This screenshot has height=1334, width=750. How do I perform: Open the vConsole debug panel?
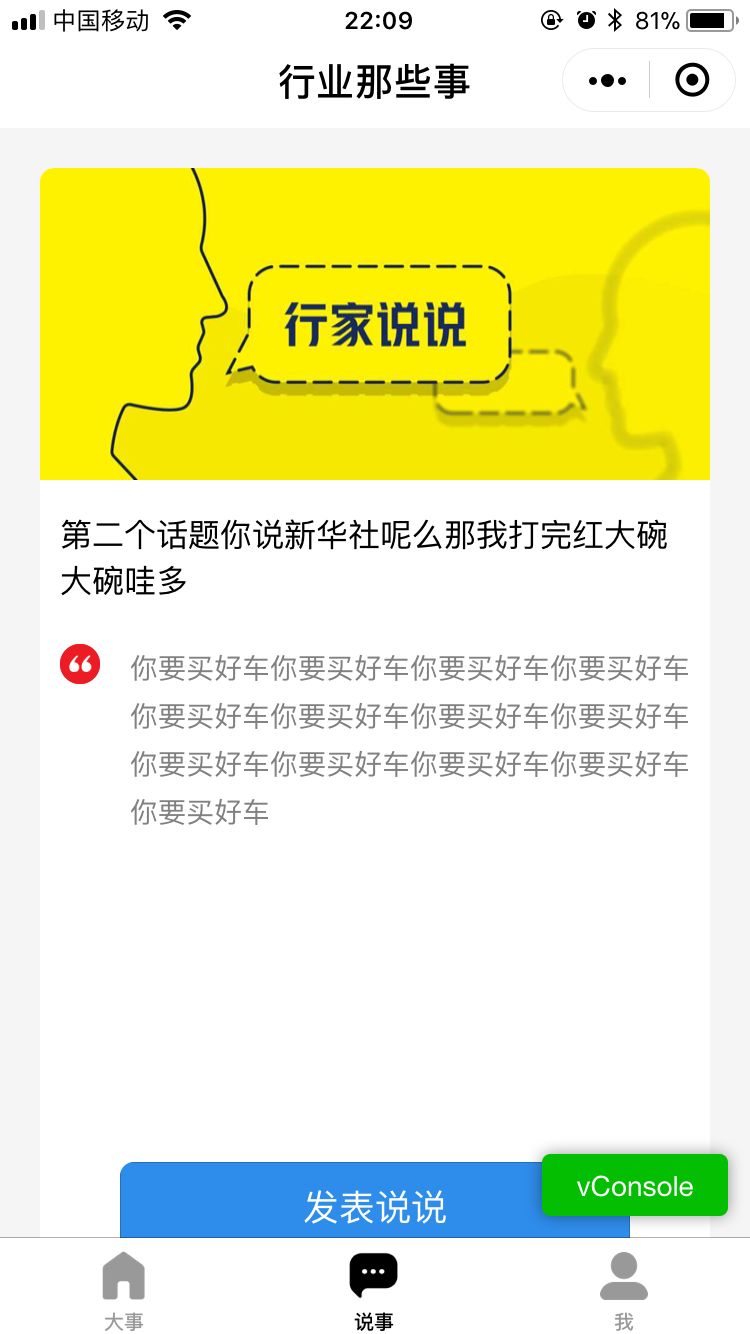tap(635, 1186)
